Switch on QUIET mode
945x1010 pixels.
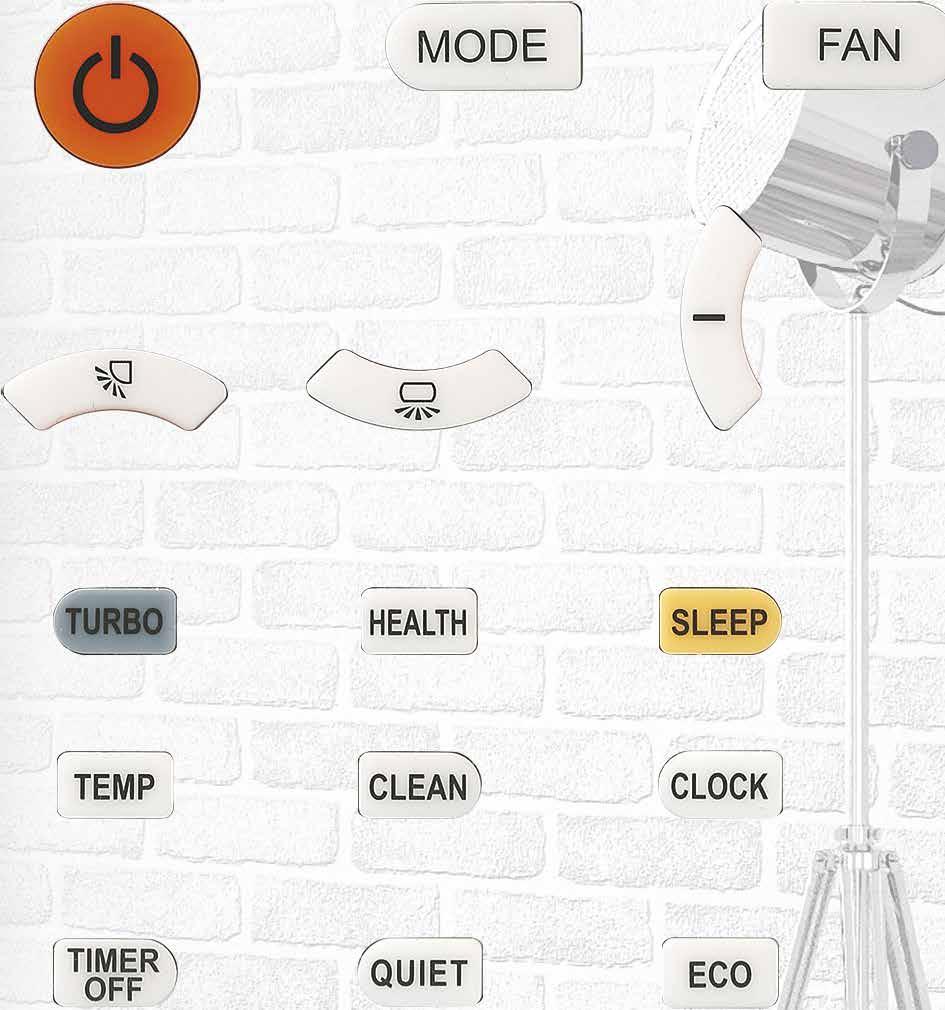(x=418, y=972)
